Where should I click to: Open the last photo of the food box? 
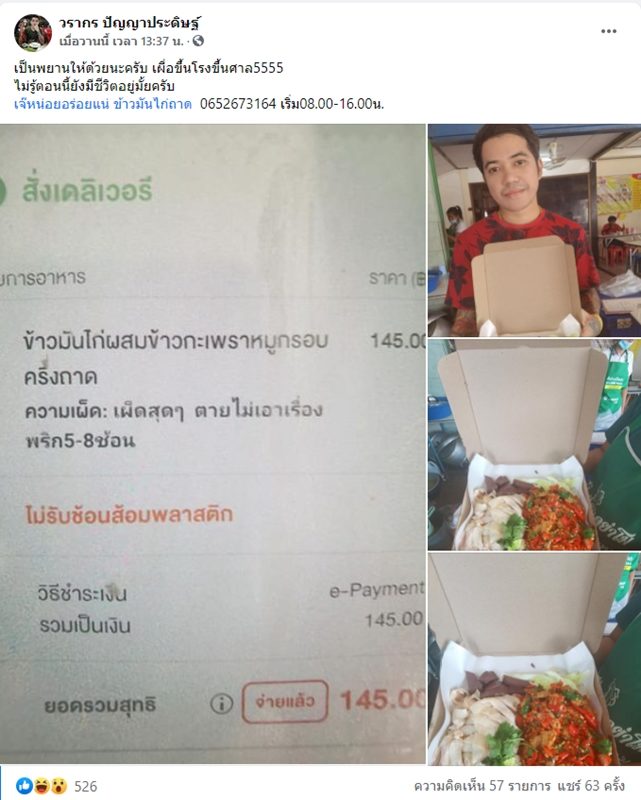[534, 659]
